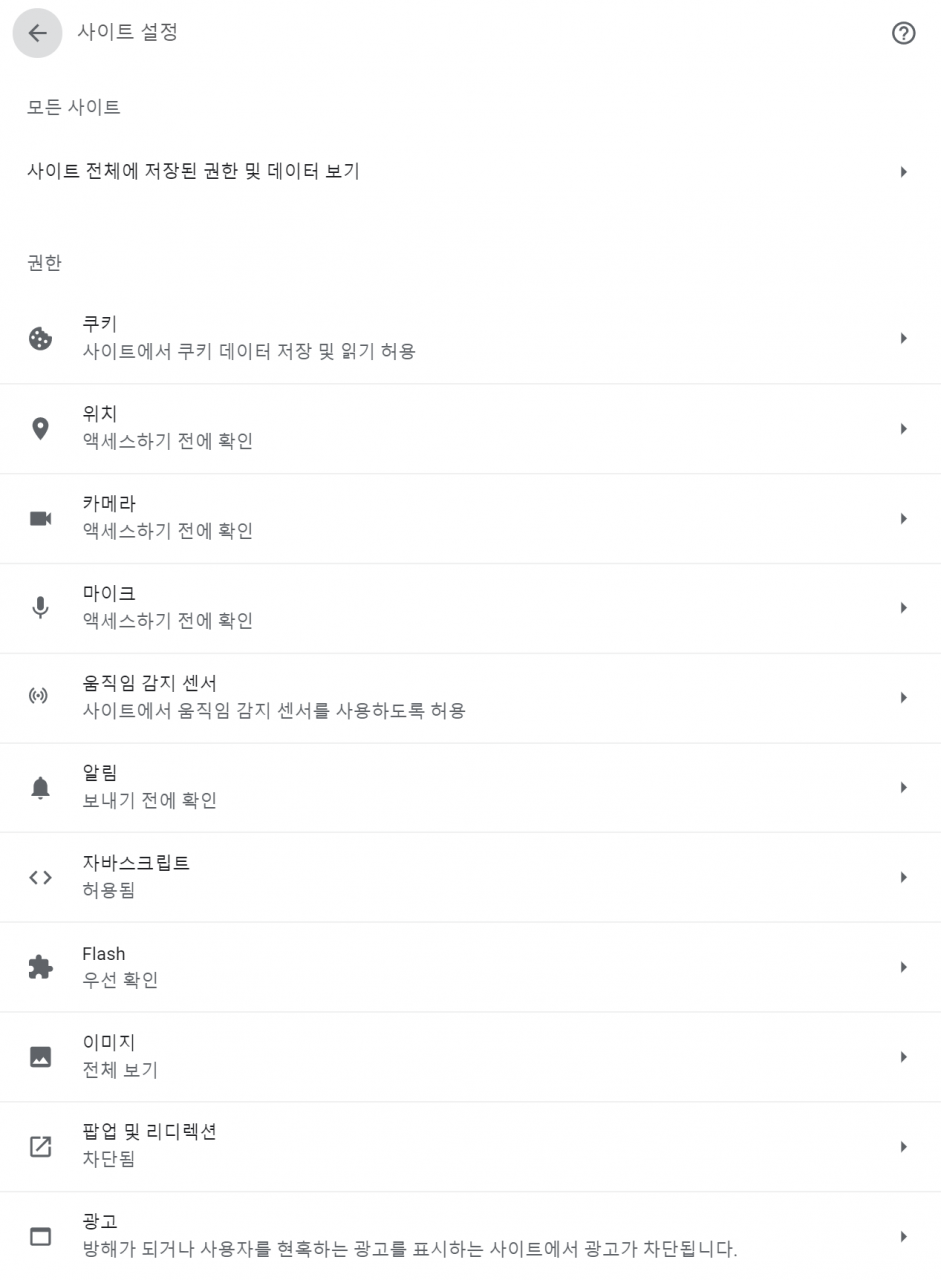Screen dimensions: 941x1280
Task: Open the help question mark icon
Action: (903, 33)
